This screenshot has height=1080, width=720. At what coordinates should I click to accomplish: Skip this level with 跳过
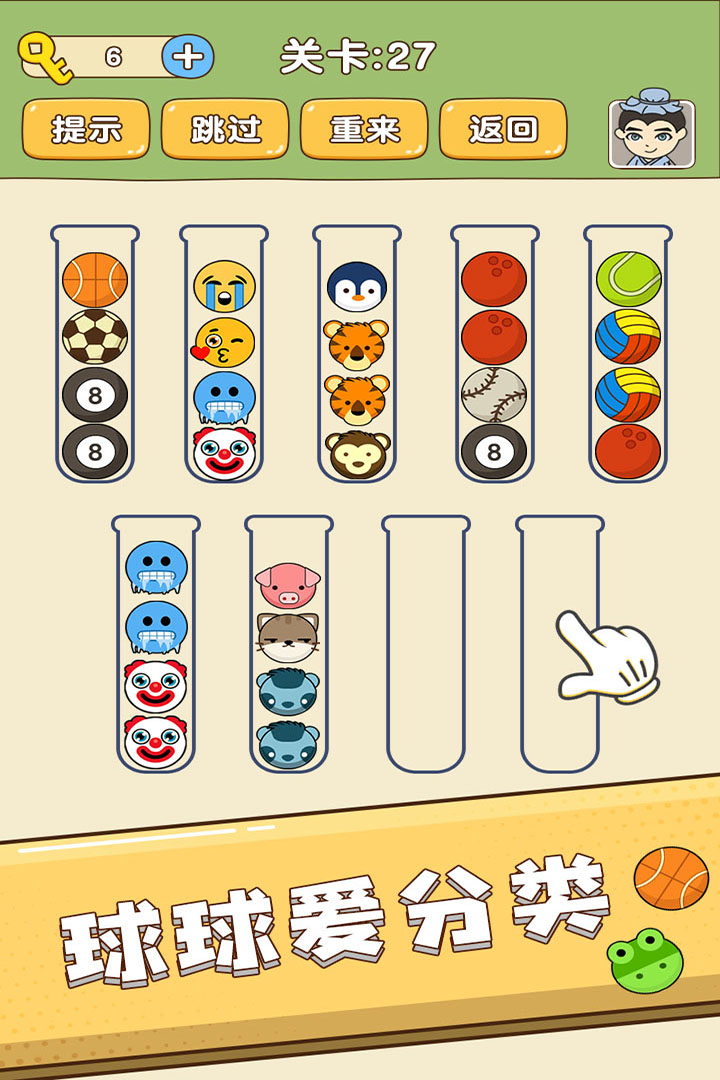pyautogui.click(x=225, y=129)
